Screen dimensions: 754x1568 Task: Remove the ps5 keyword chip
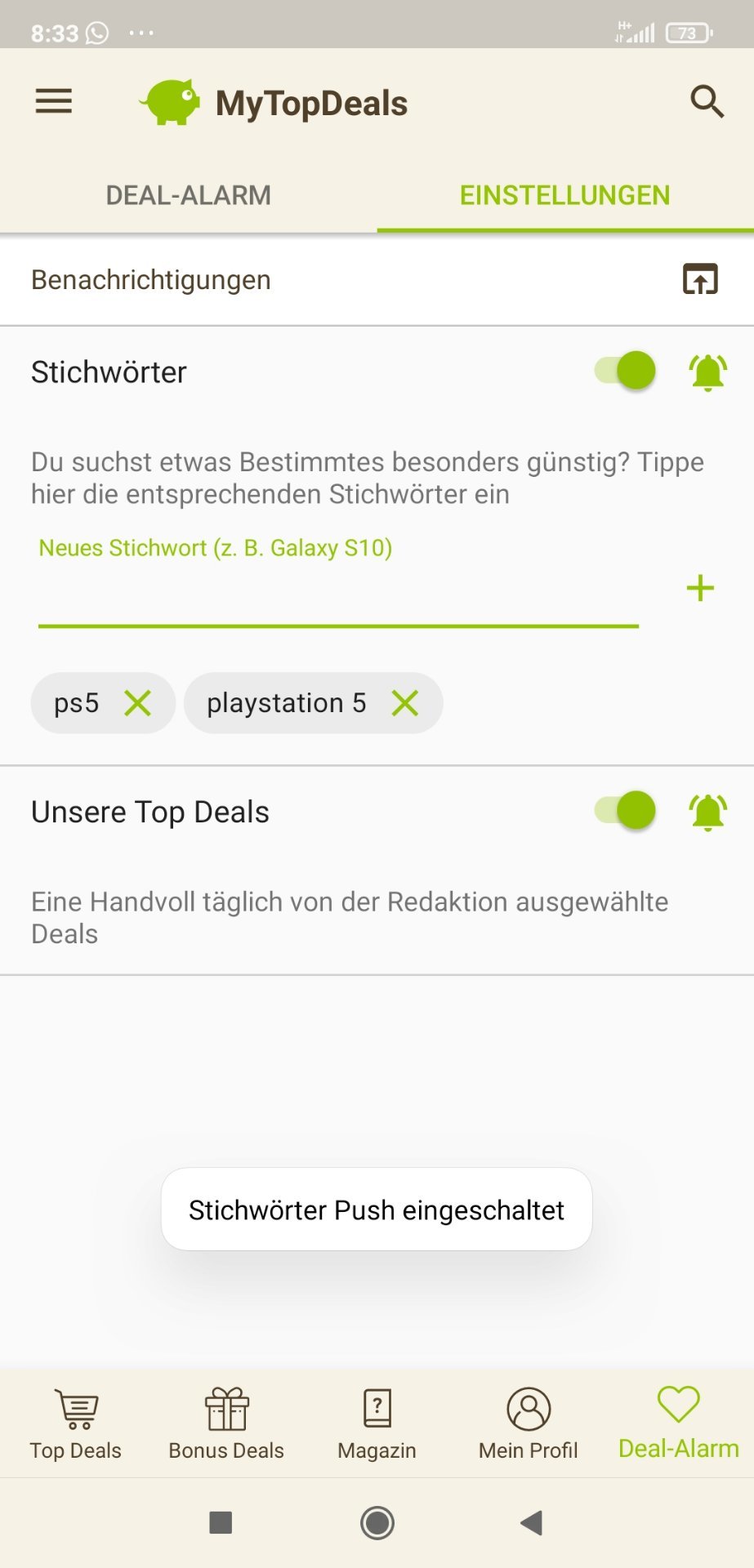tap(138, 702)
